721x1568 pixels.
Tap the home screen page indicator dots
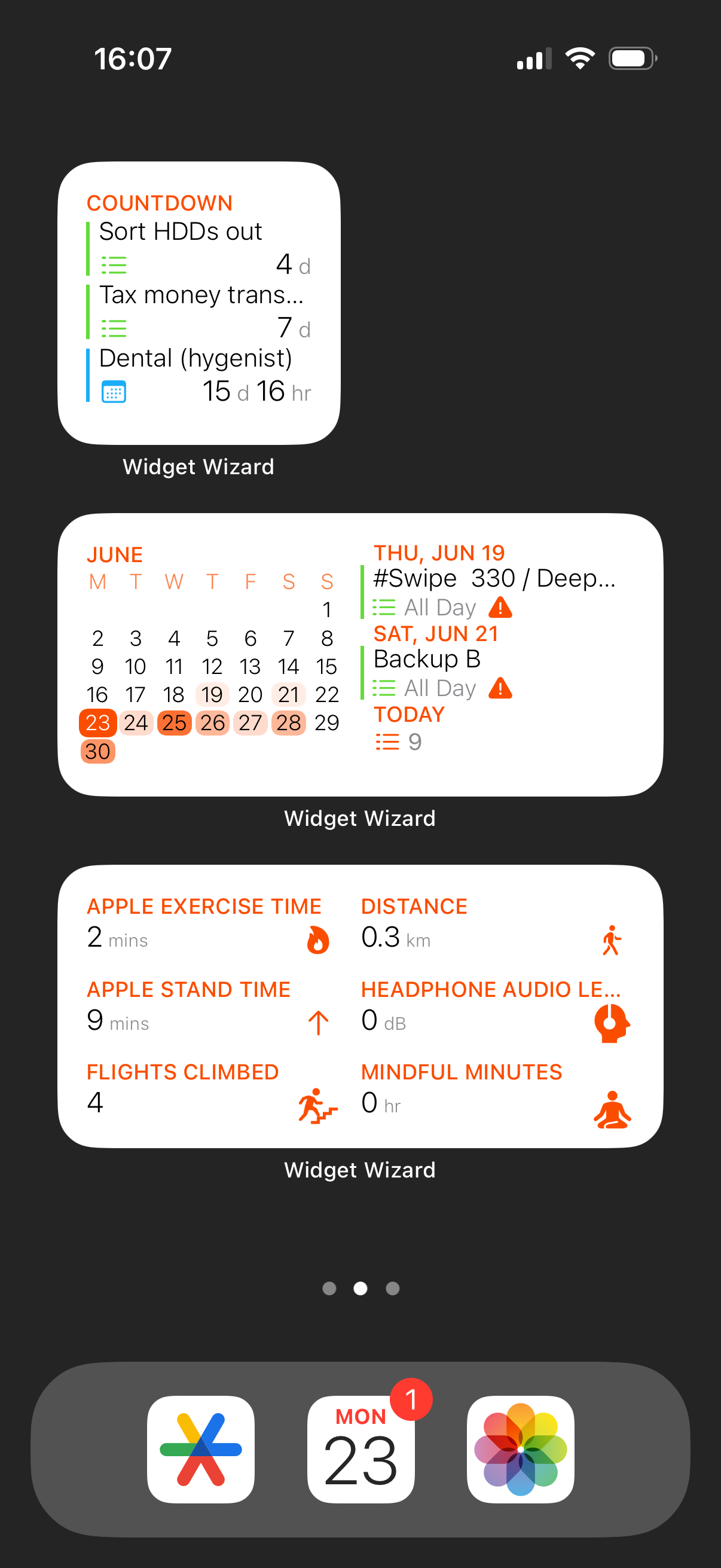(x=361, y=1288)
